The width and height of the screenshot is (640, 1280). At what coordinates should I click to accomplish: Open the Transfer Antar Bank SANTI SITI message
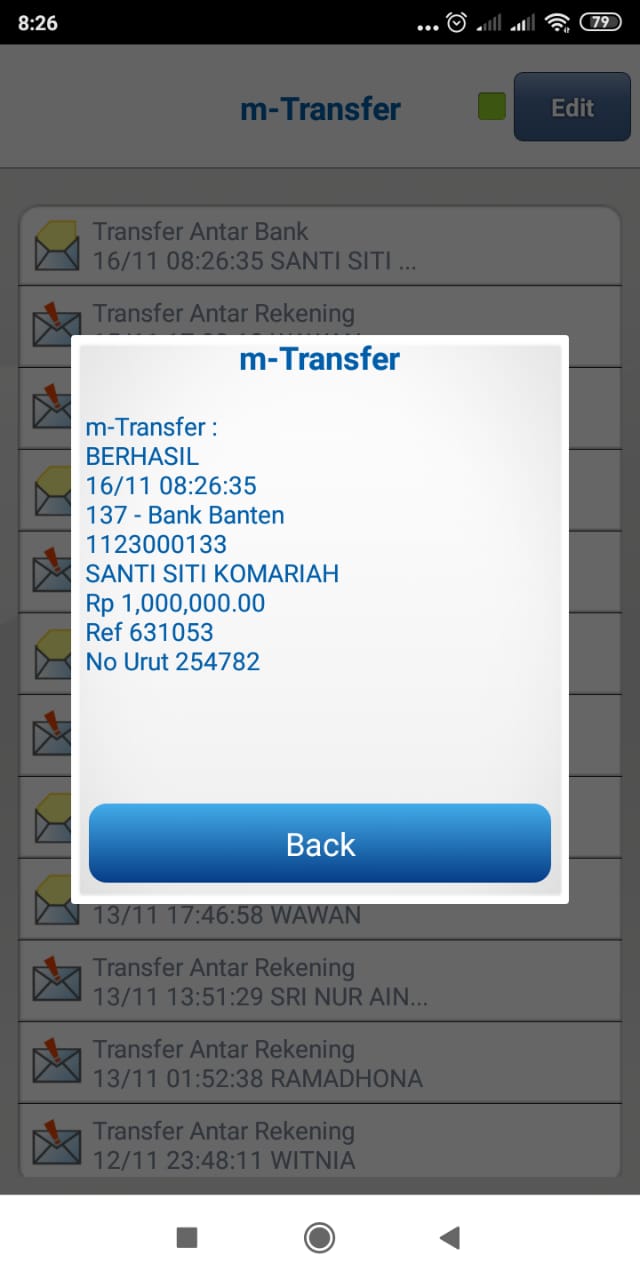pyautogui.click(x=320, y=247)
